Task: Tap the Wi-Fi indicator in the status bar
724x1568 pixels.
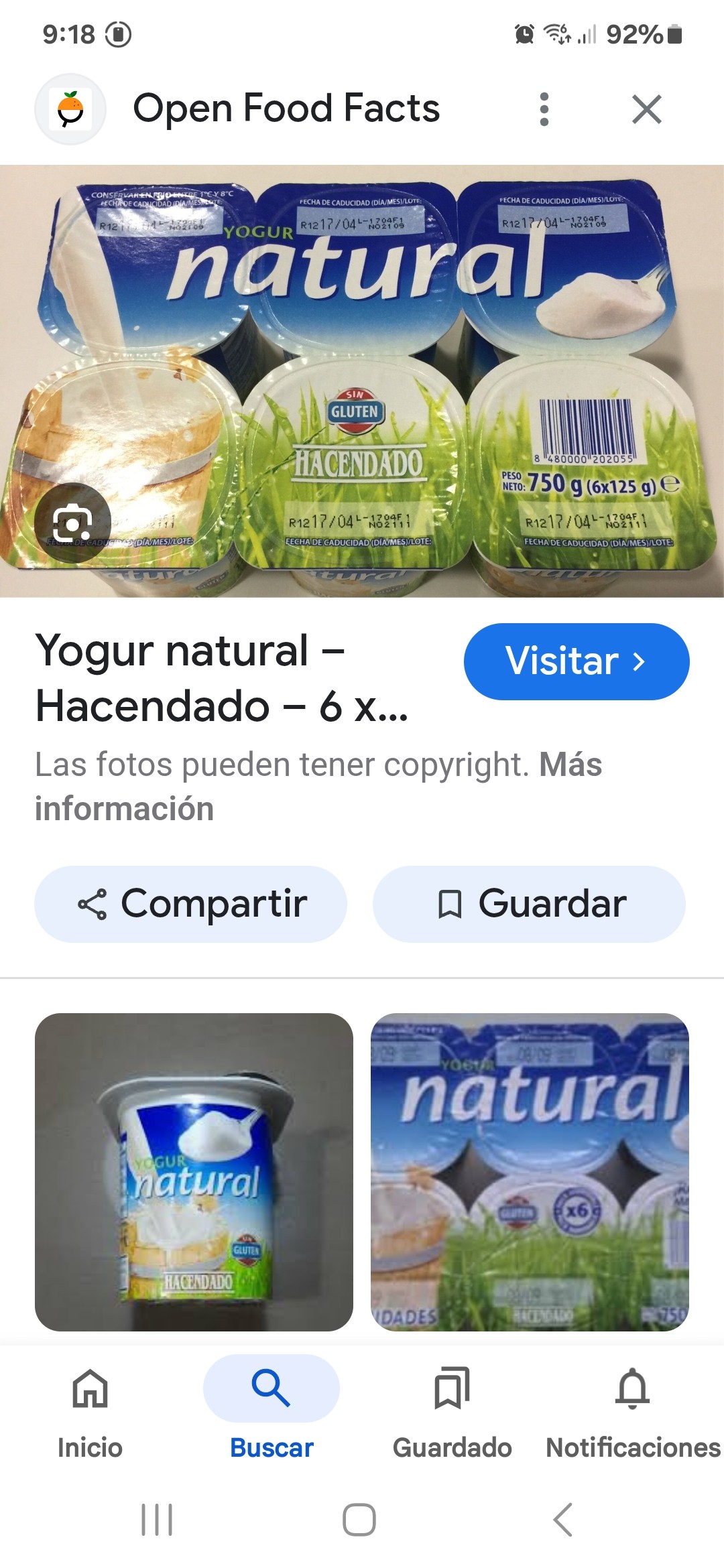Action: [556, 31]
